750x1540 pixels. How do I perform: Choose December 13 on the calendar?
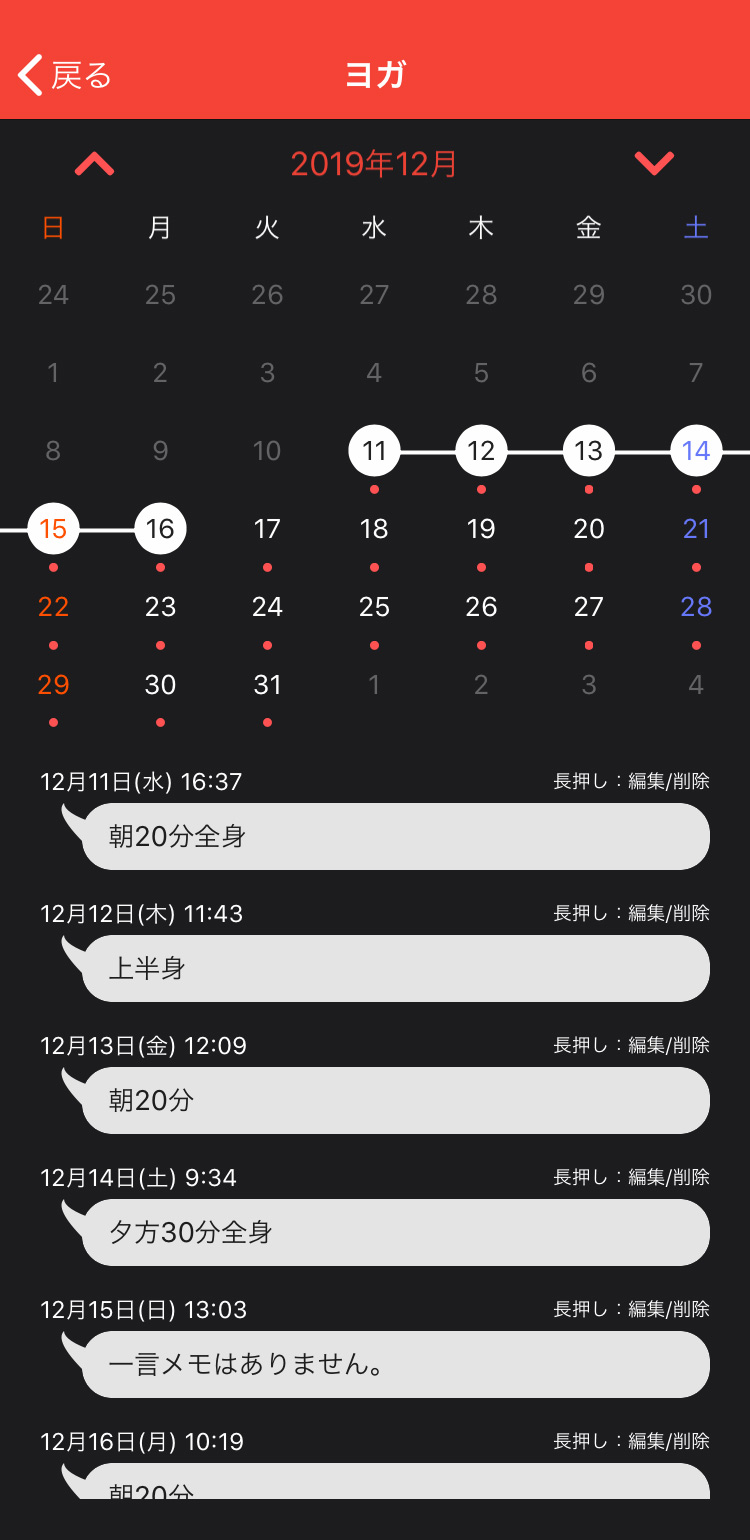pyautogui.click(x=589, y=451)
